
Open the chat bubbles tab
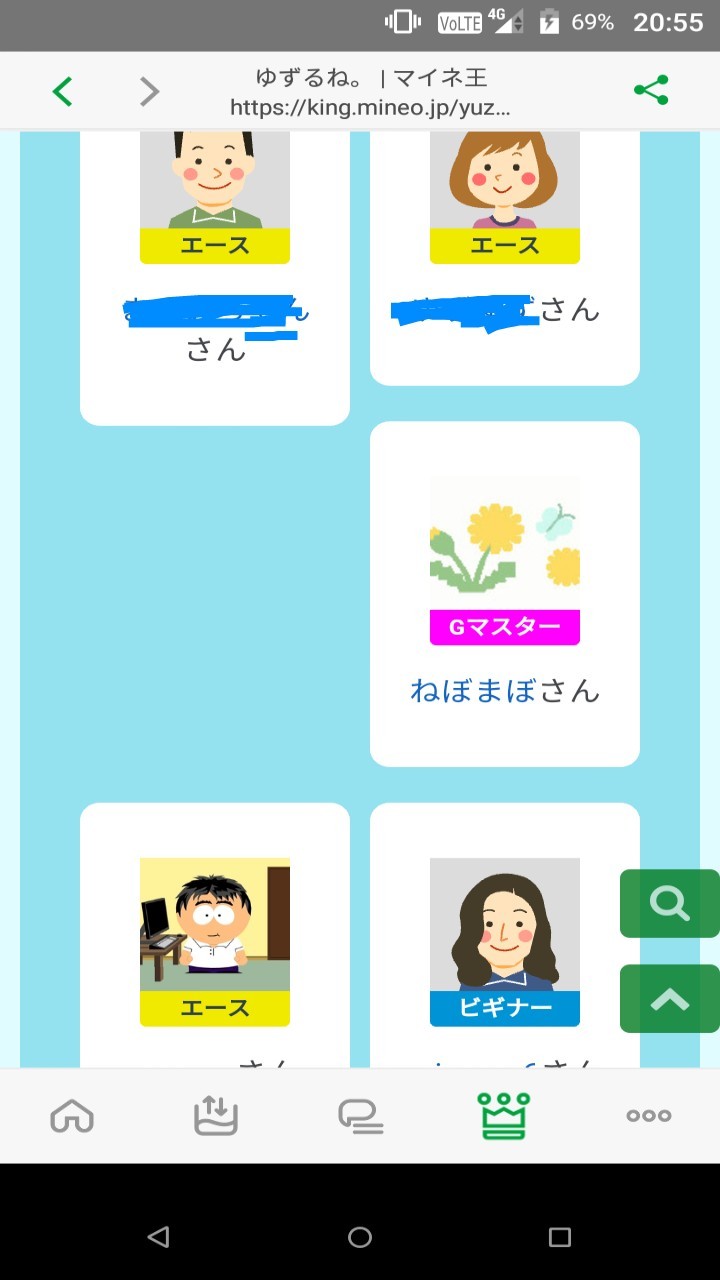coord(360,1115)
